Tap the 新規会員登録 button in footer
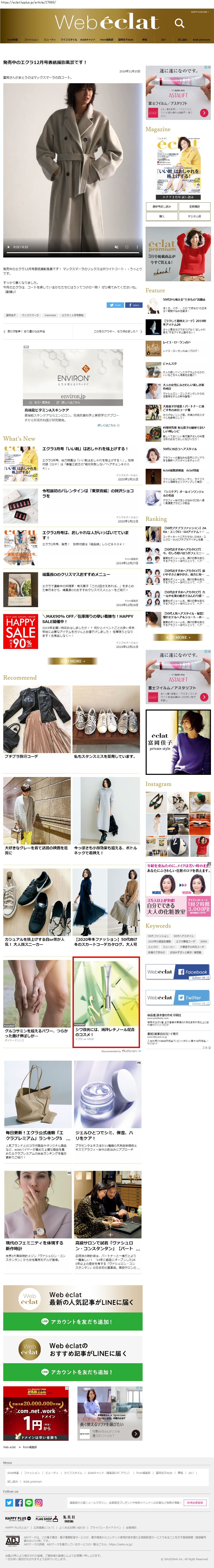Viewport: 214px width, 1568px height. tap(195, 1503)
